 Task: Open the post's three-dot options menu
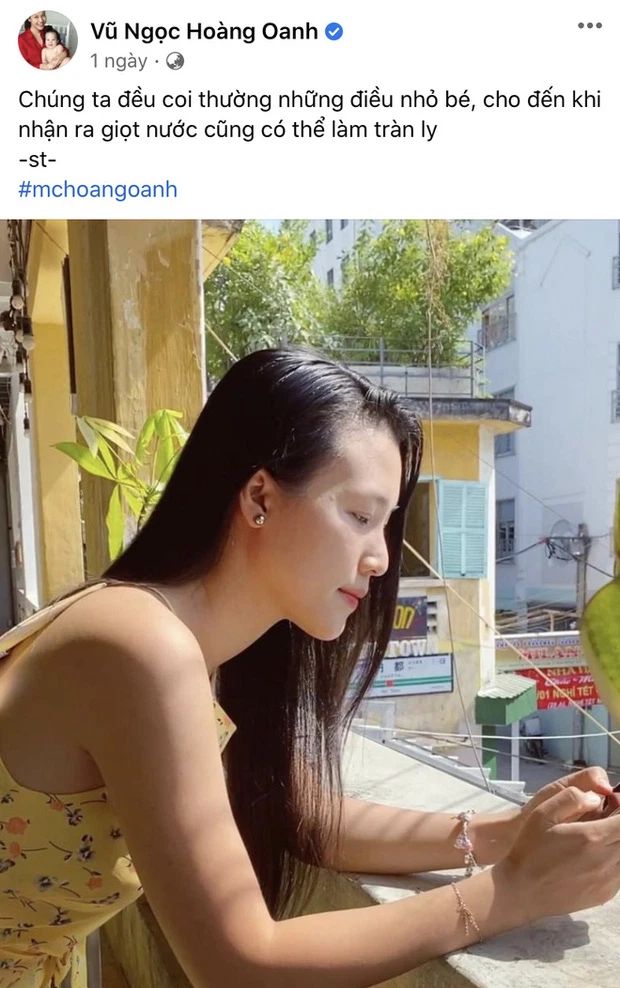tap(590, 24)
